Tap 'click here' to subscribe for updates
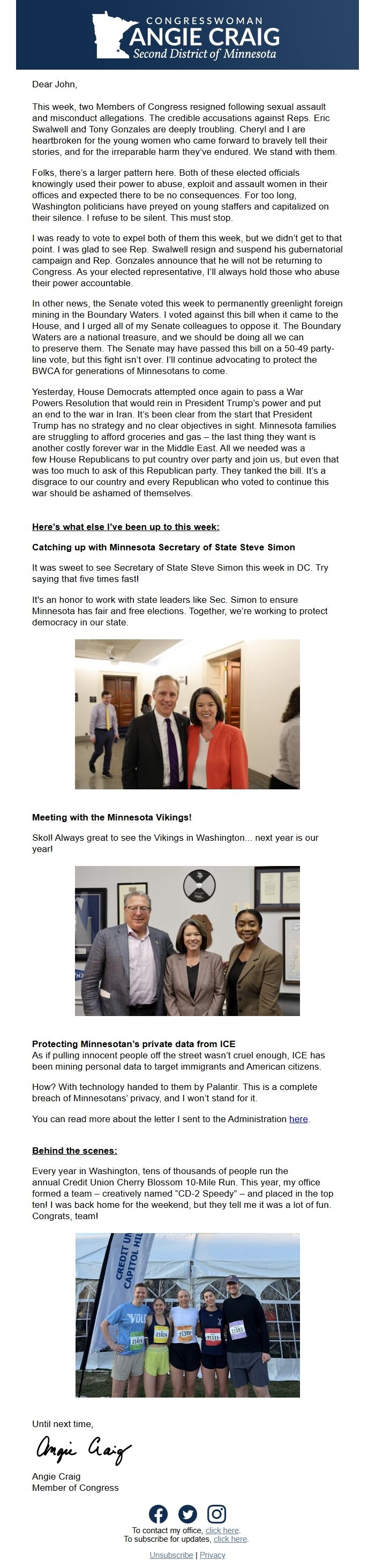The width and height of the screenshot is (375, 1568). 230,1539
